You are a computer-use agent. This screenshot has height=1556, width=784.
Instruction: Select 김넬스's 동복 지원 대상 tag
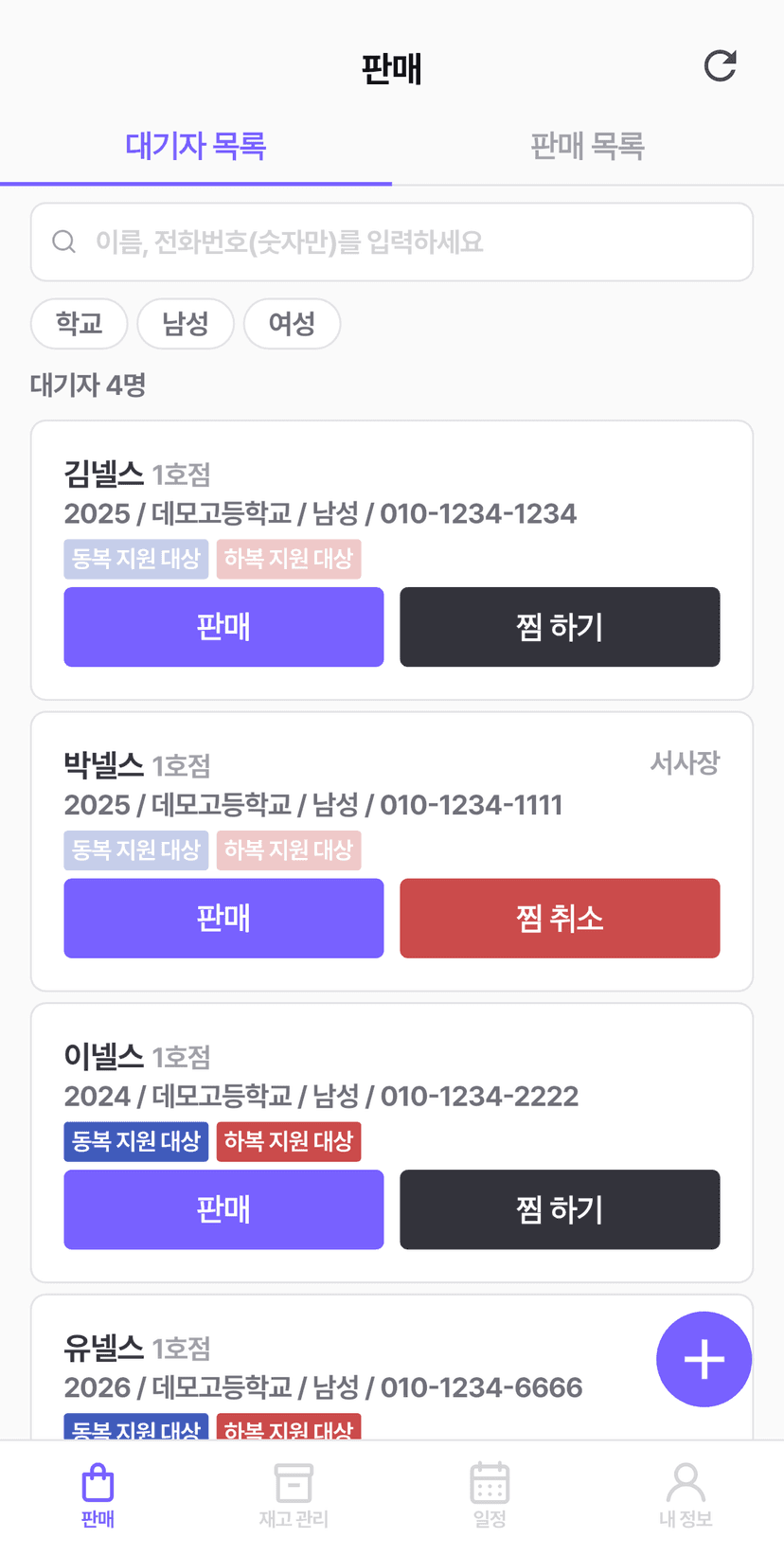[x=135, y=559]
